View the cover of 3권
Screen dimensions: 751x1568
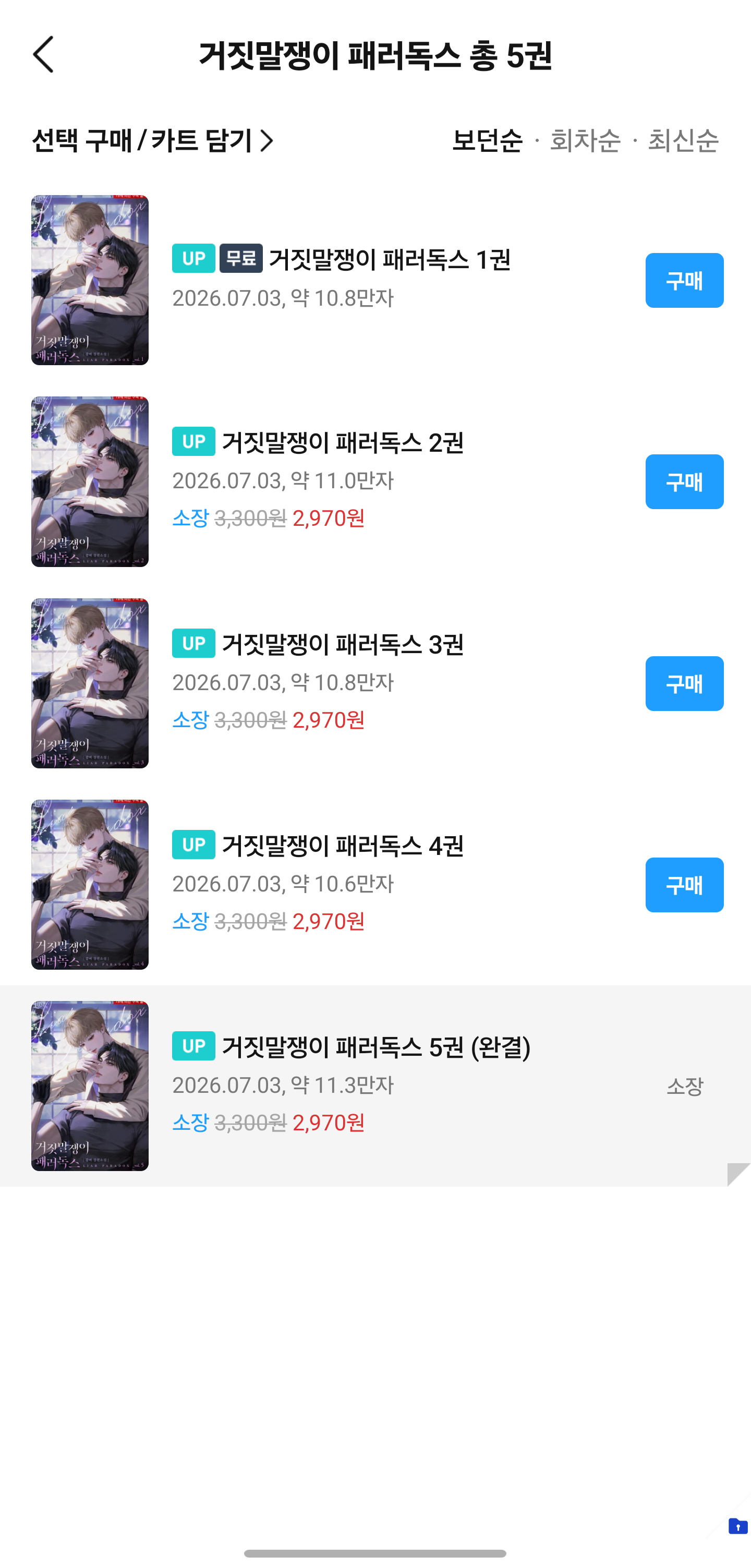click(90, 683)
